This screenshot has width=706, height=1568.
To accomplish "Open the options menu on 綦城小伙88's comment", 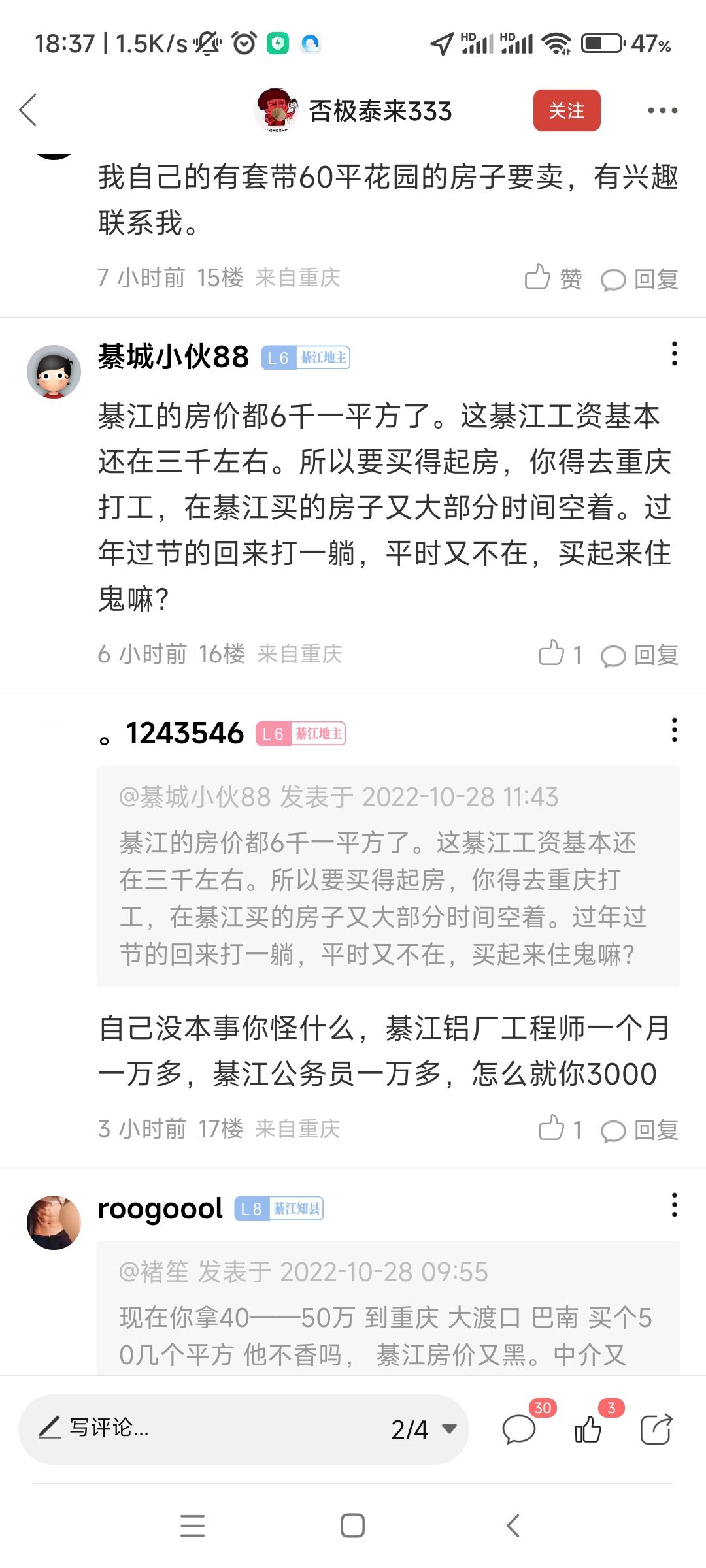I will pos(674,353).
